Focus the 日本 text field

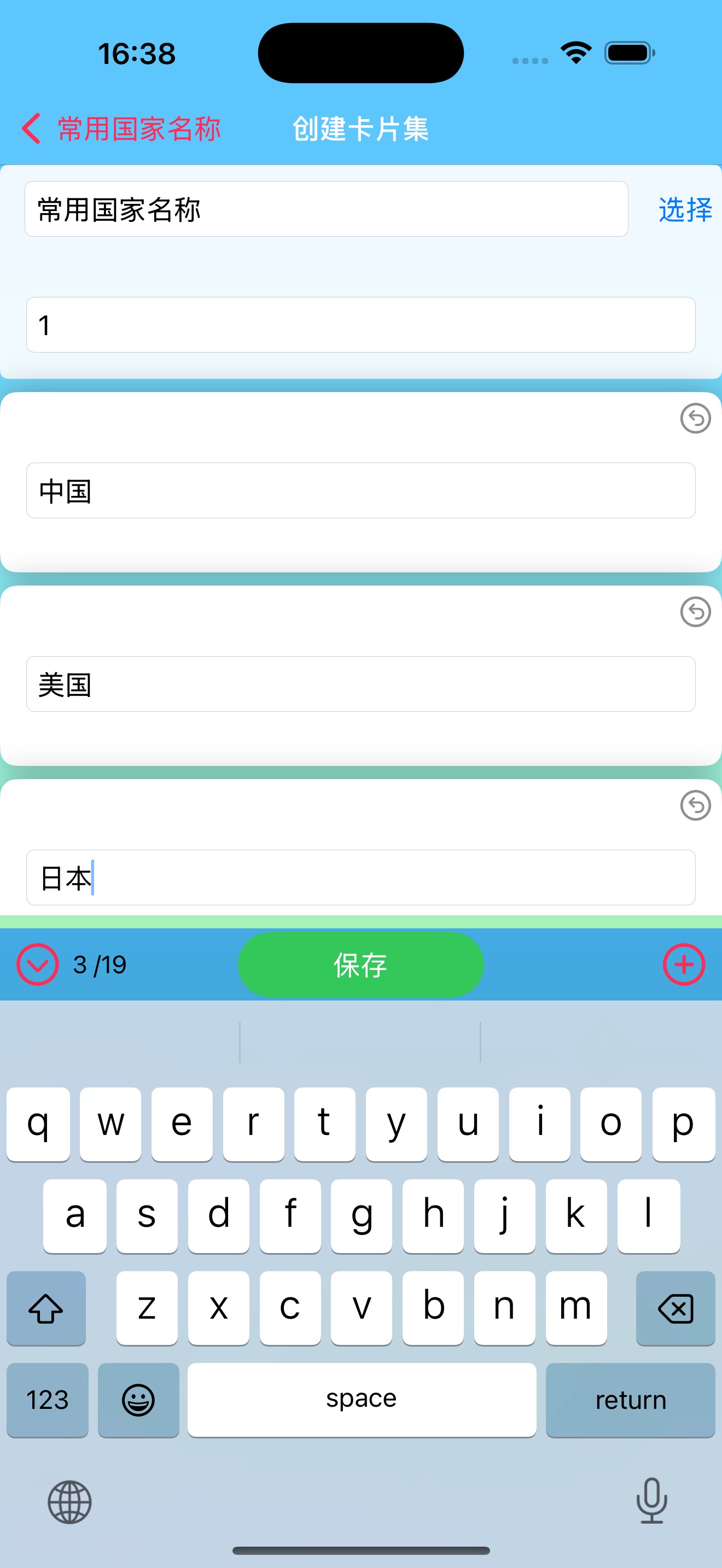point(360,877)
